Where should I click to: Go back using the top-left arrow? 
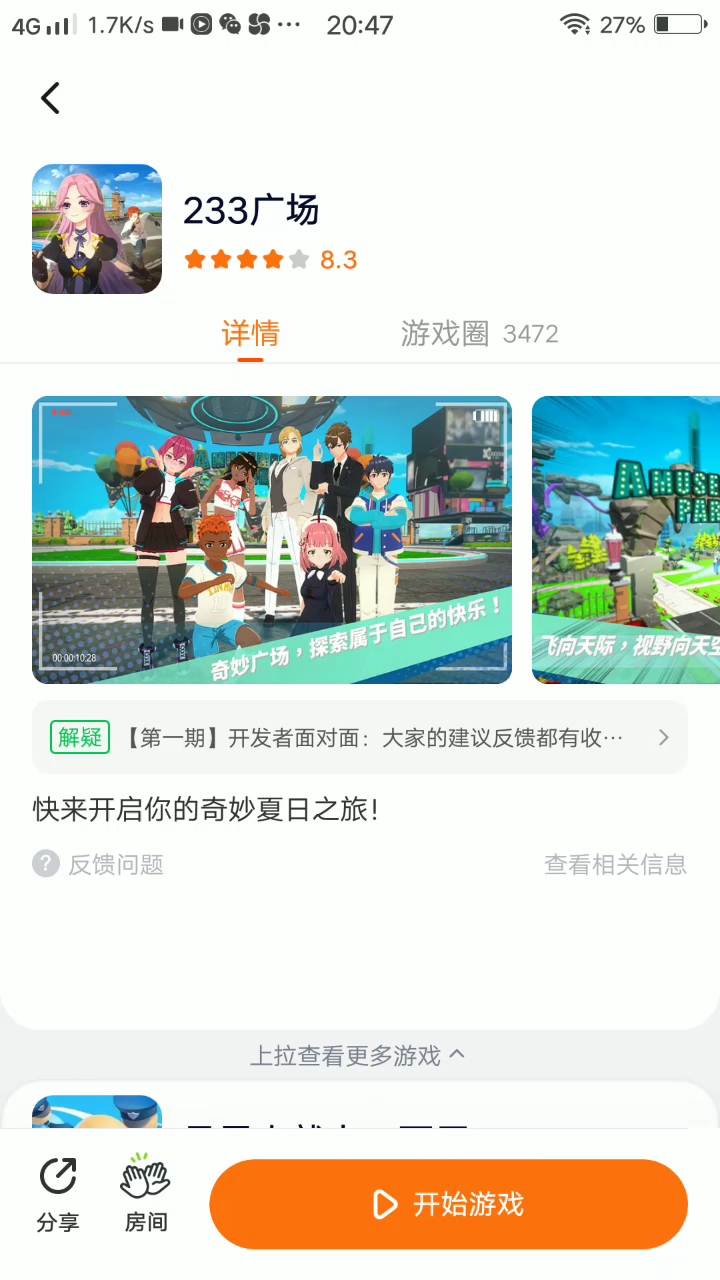[x=50, y=98]
